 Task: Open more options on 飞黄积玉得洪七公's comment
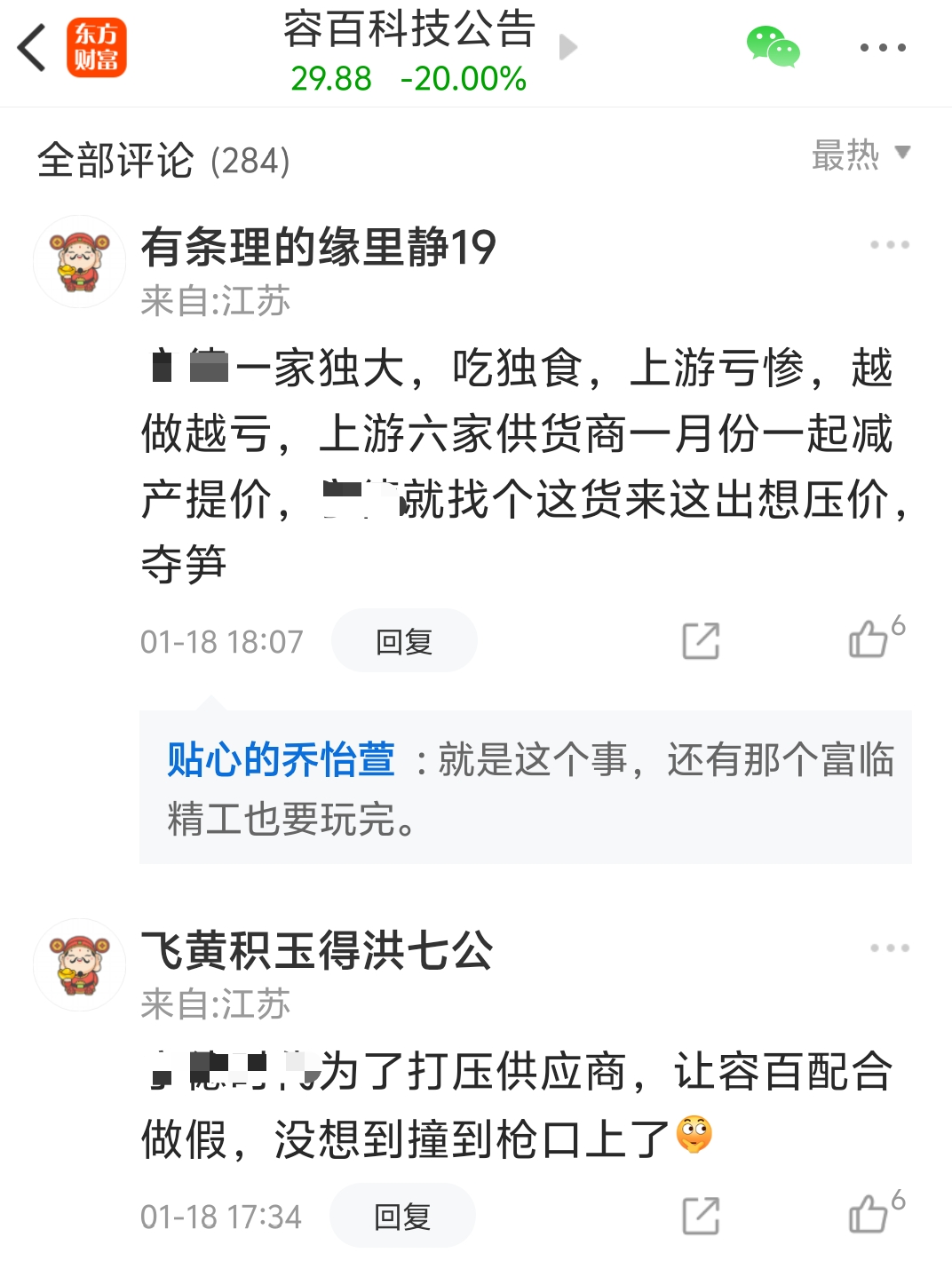pyautogui.click(x=889, y=948)
